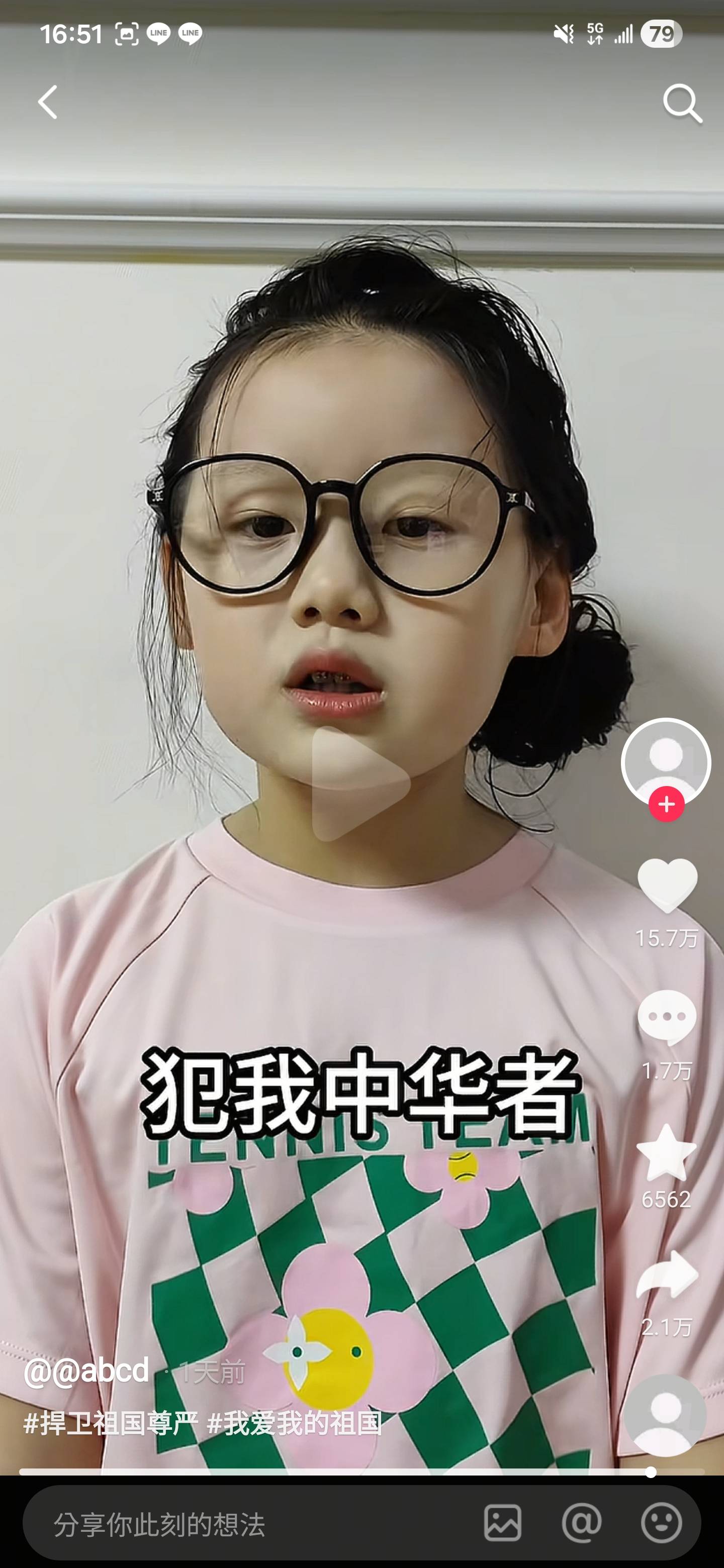The image size is (724, 1568).
Task: Open hashtag #捍卫祖国尊严
Action: point(111,1424)
